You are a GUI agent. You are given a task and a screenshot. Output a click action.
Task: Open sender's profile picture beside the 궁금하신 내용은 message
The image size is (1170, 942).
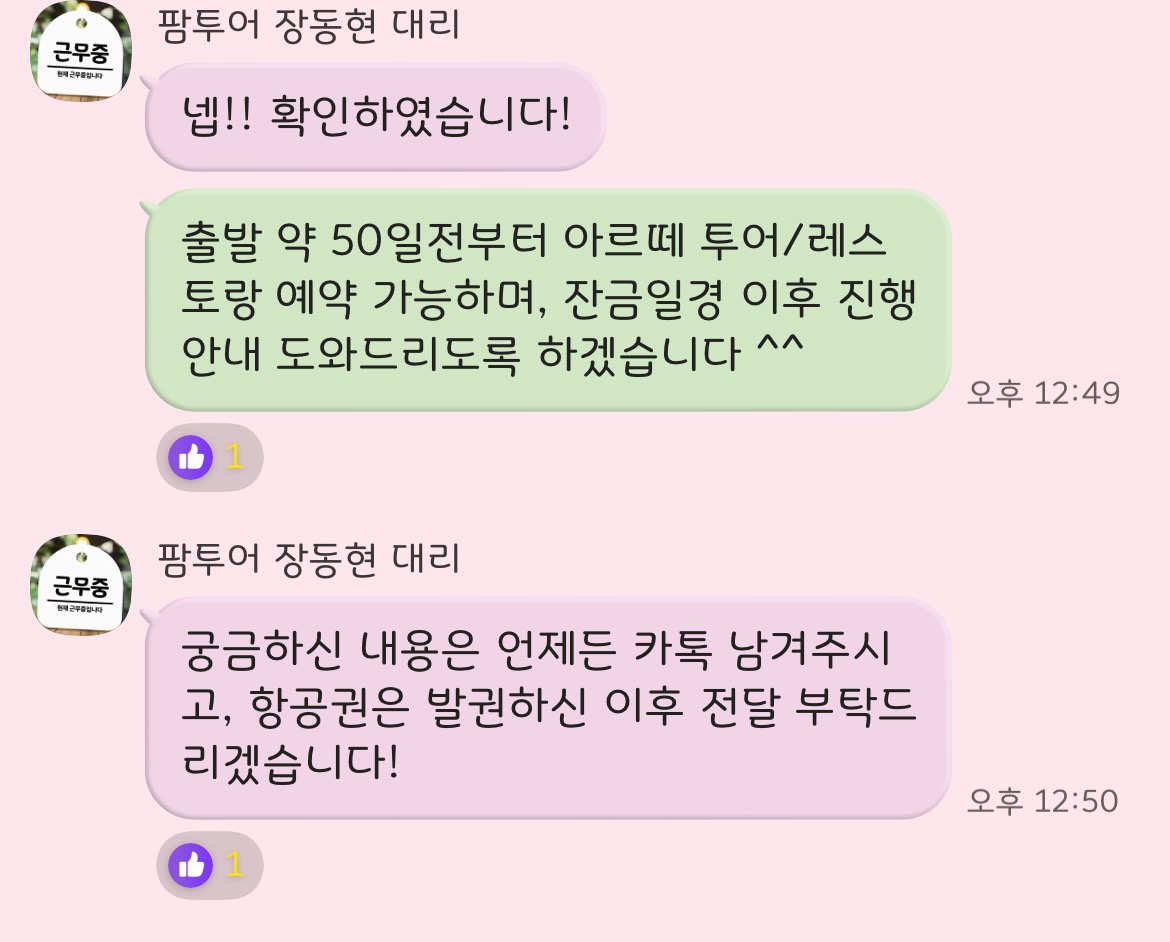(81, 584)
